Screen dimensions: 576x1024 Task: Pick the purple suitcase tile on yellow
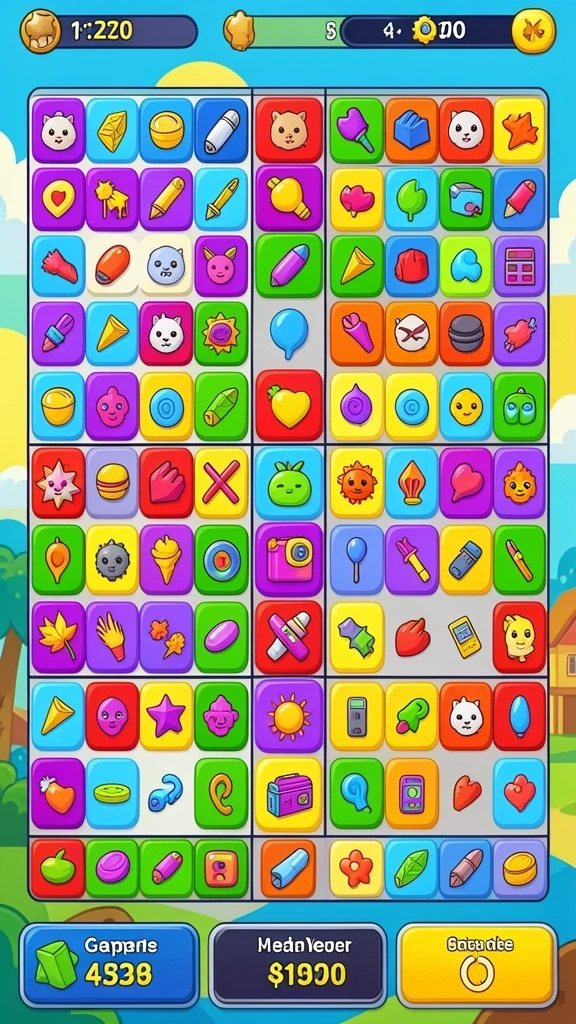point(289,794)
